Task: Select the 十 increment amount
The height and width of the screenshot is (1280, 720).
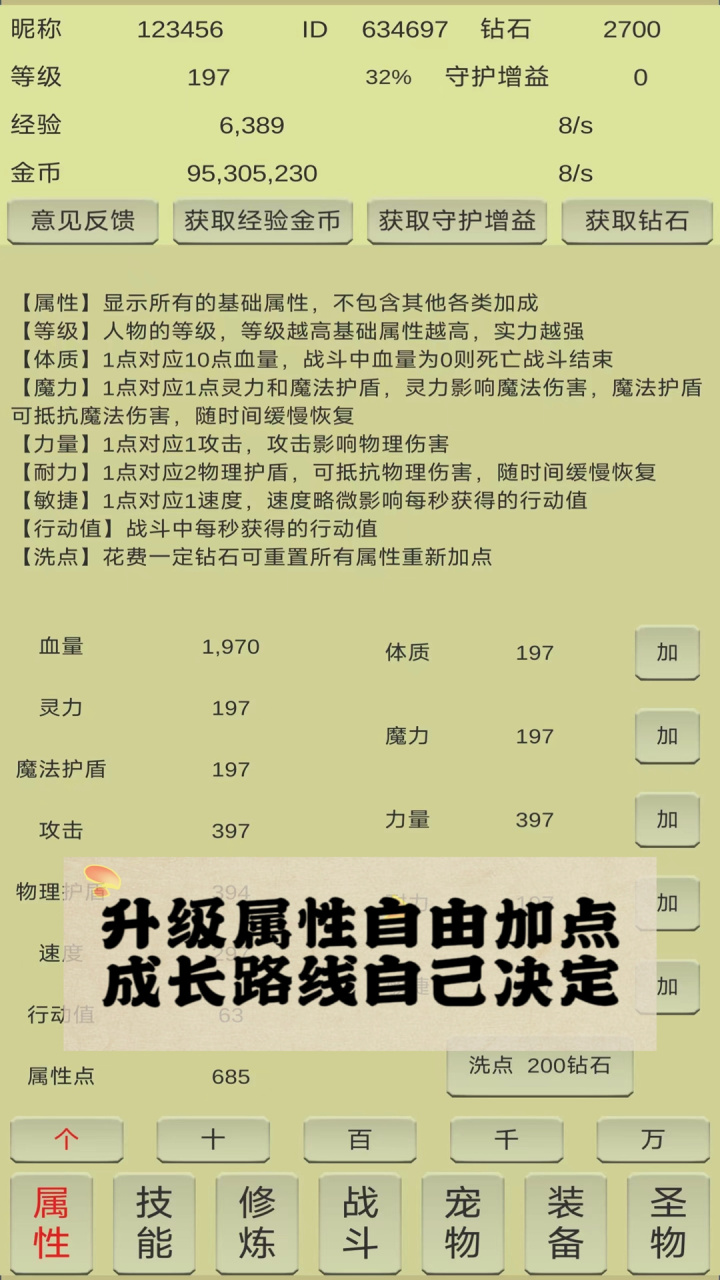Action: [x=213, y=1139]
